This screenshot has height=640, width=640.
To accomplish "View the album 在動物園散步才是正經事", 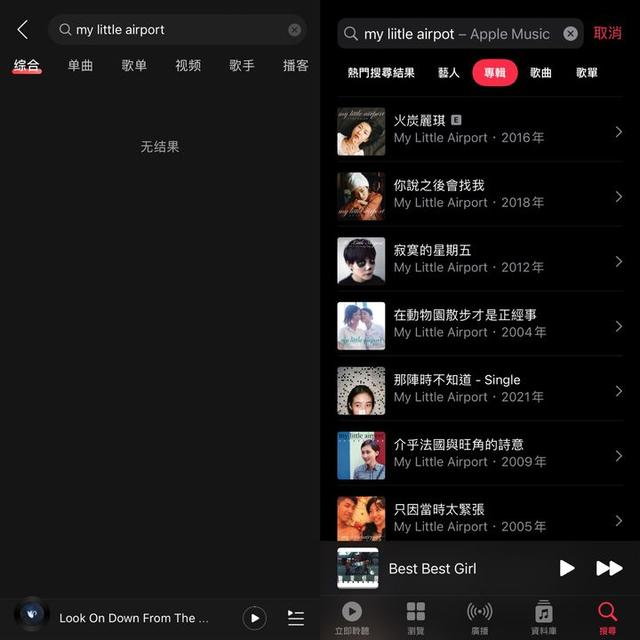I will (480, 326).
